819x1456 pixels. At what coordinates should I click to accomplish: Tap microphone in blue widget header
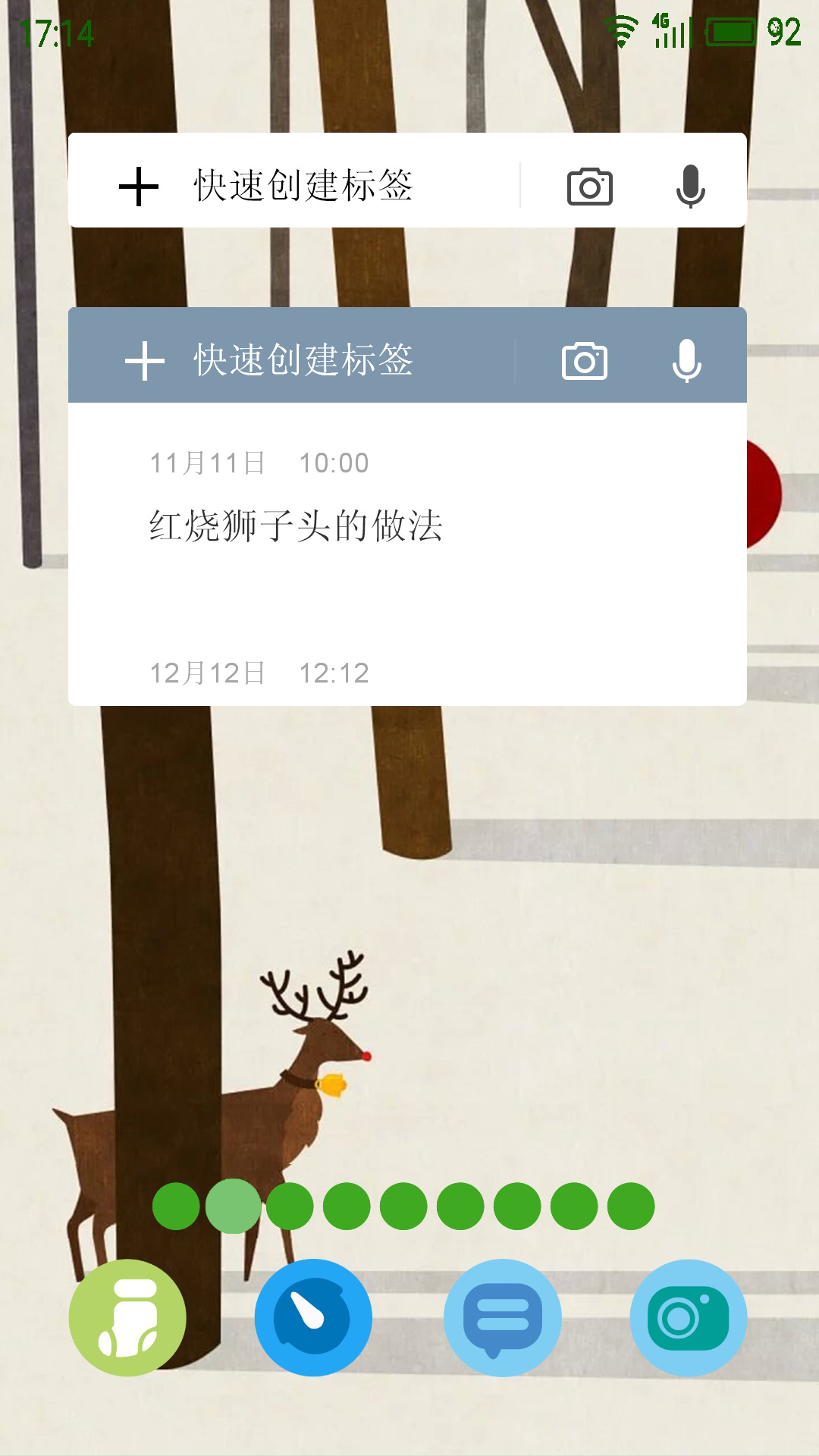click(x=687, y=360)
